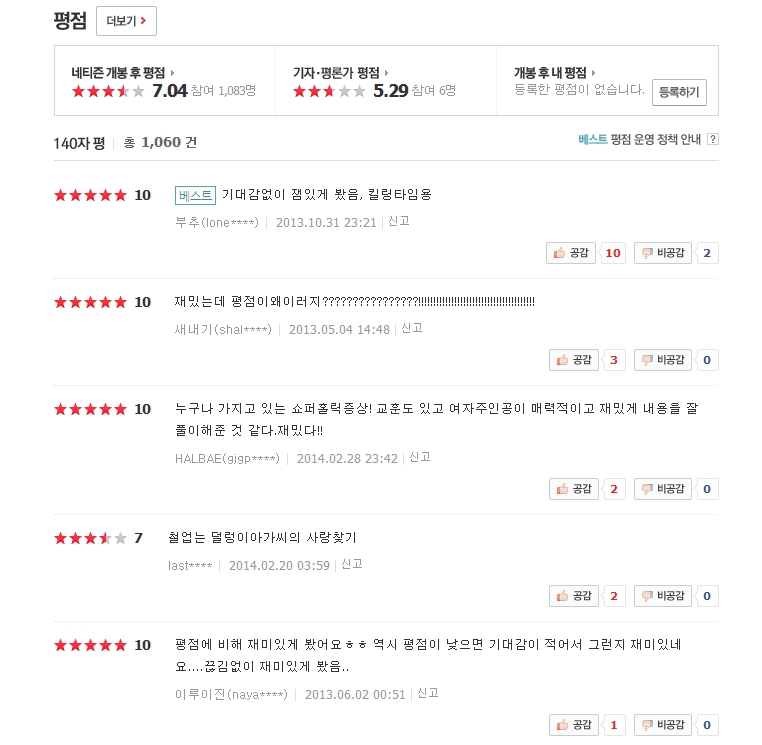Tap 등록하기 to register your rating
The height and width of the screenshot is (745, 762).
[x=679, y=93]
